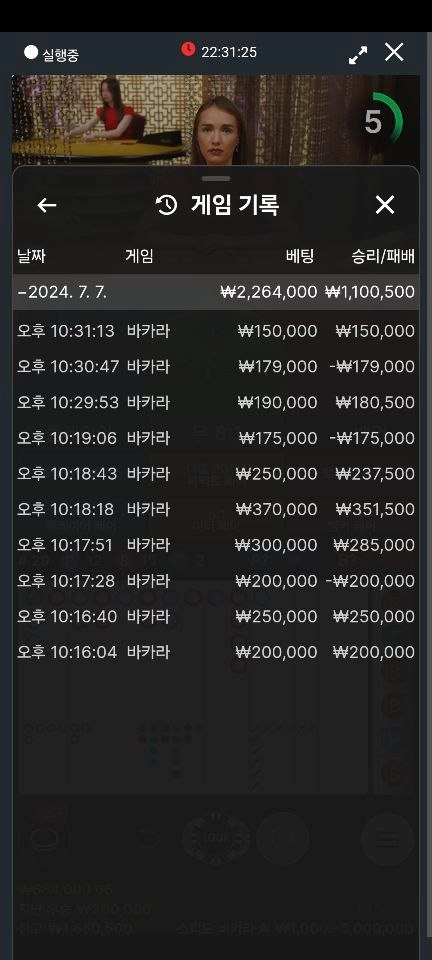Go back using the arrow beside 게임 기록
Viewport: 432px width, 960px height.
47,205
